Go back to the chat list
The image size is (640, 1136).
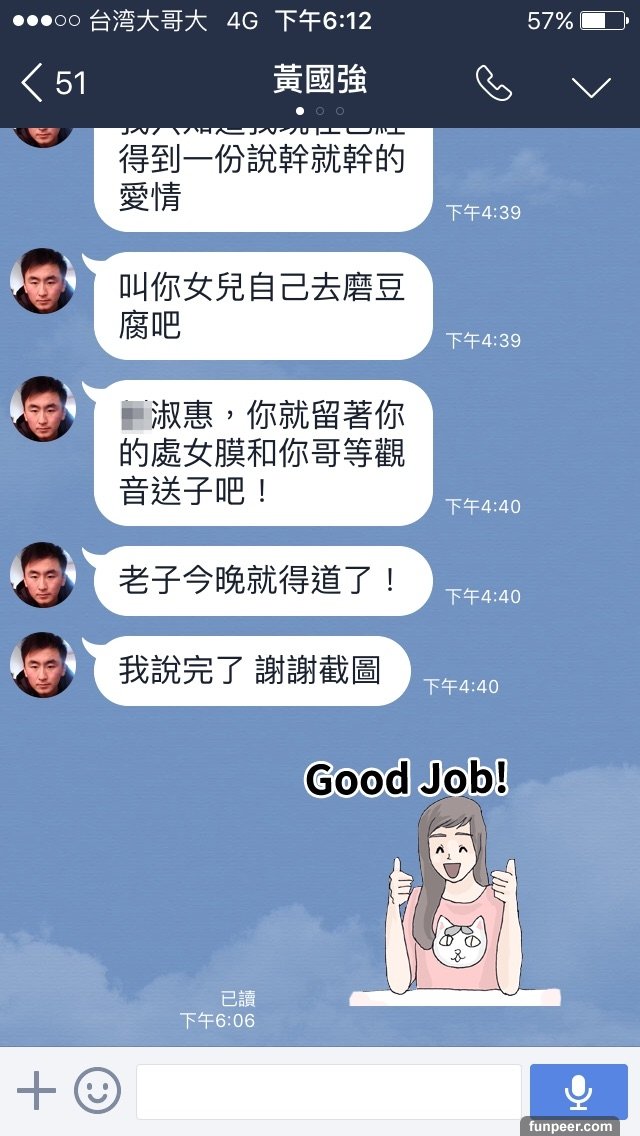50,83
